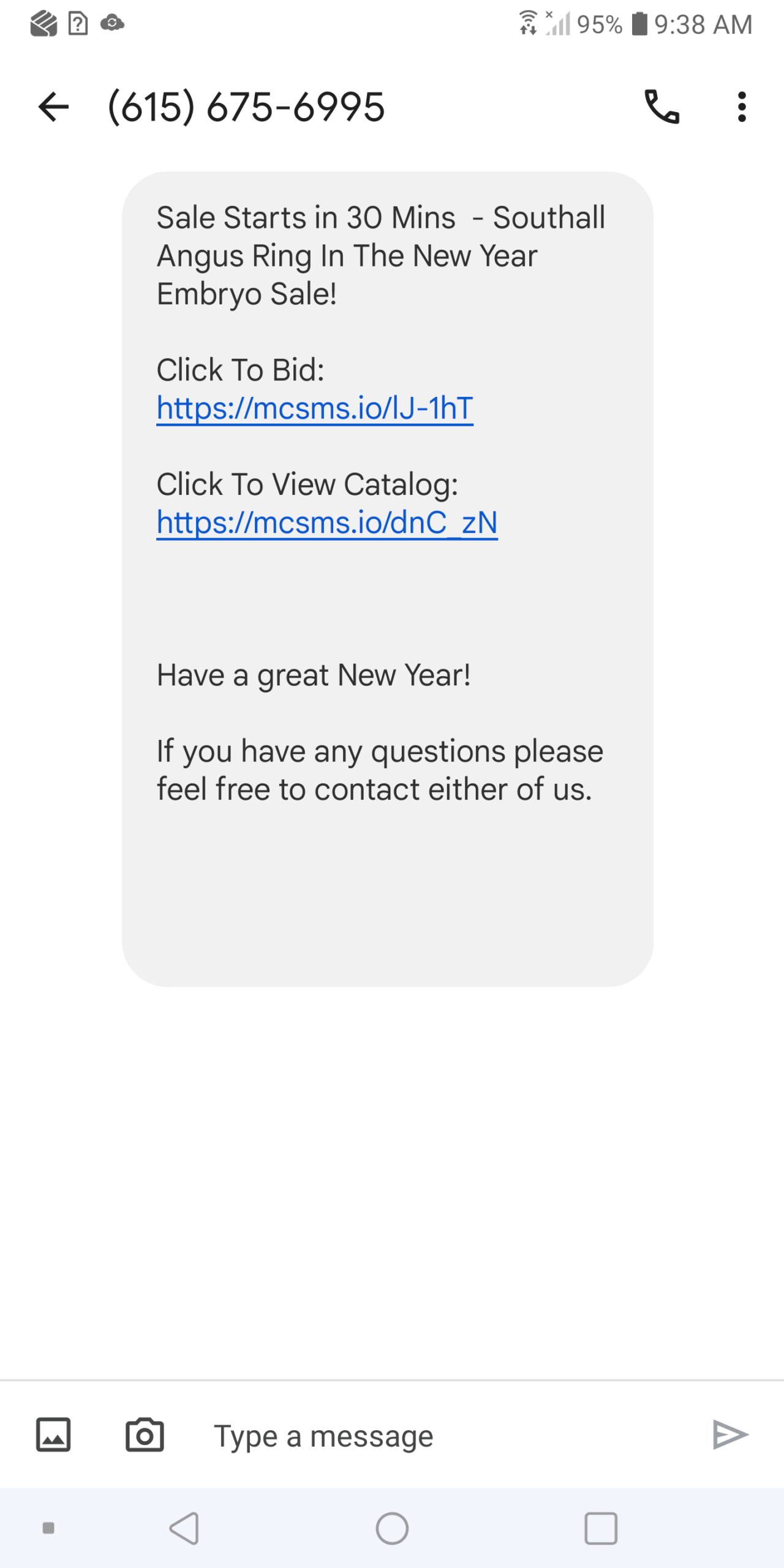Tap the system home button
Viewport: 784px width, 1568px height.
coord(392,1528)
